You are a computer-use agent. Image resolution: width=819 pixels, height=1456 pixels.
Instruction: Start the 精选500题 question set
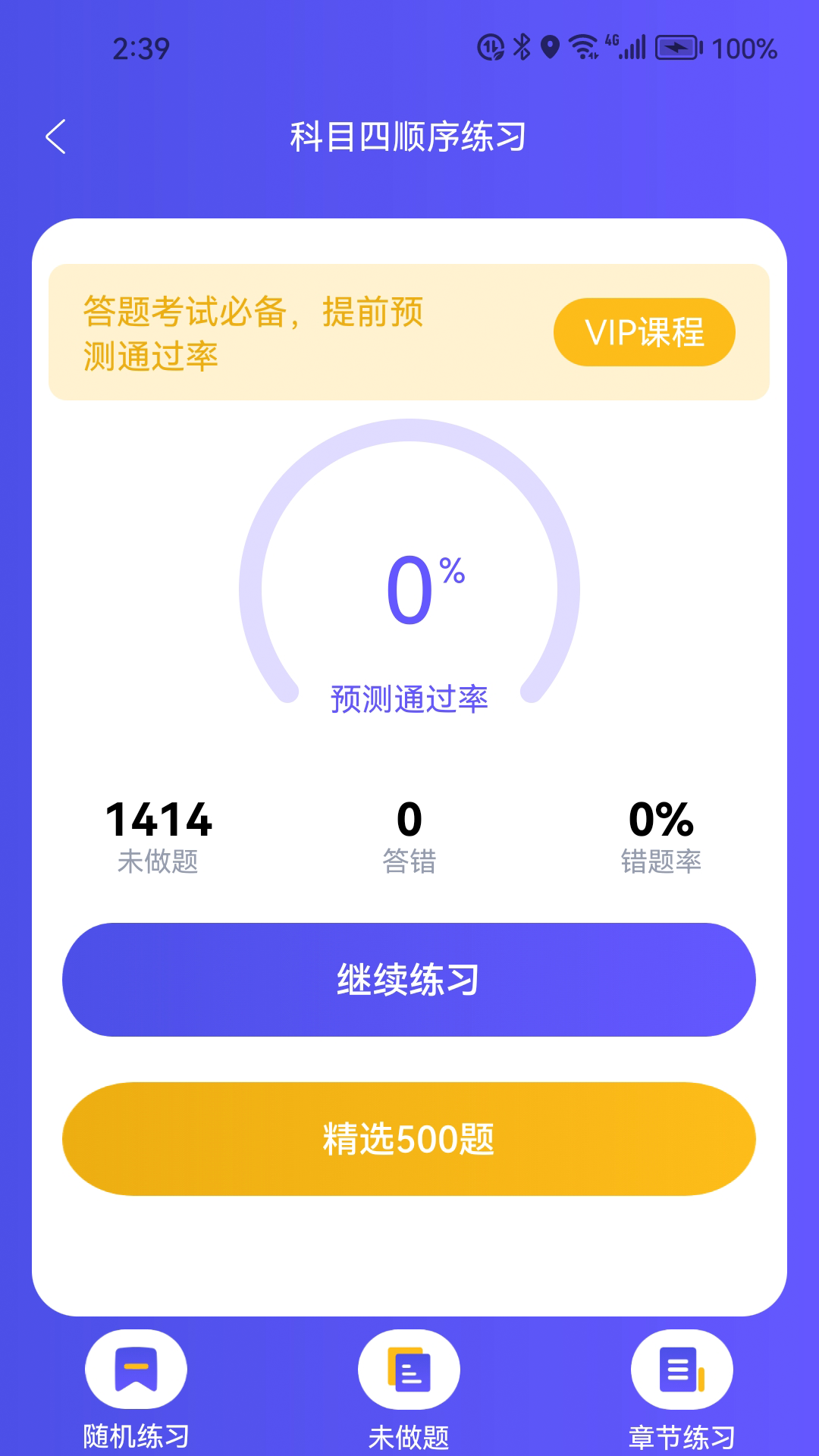[x=409, y=1138]
